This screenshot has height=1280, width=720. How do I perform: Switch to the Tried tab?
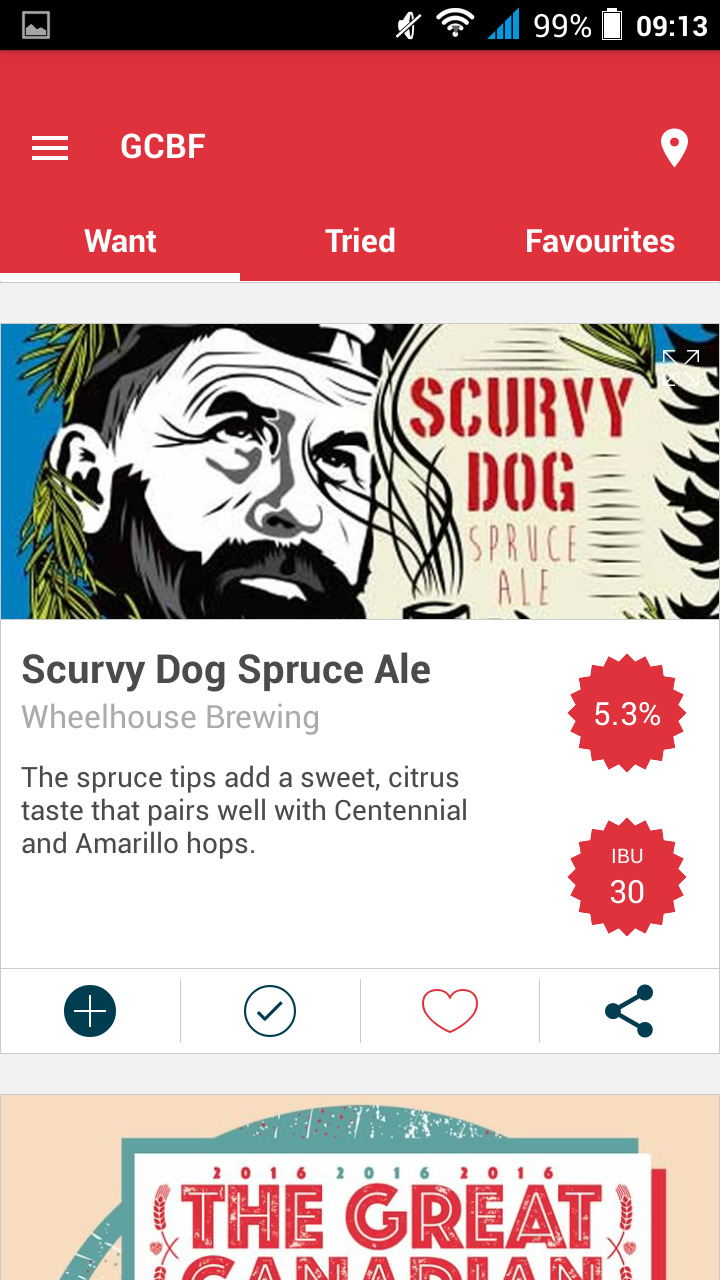coord(360,241)
